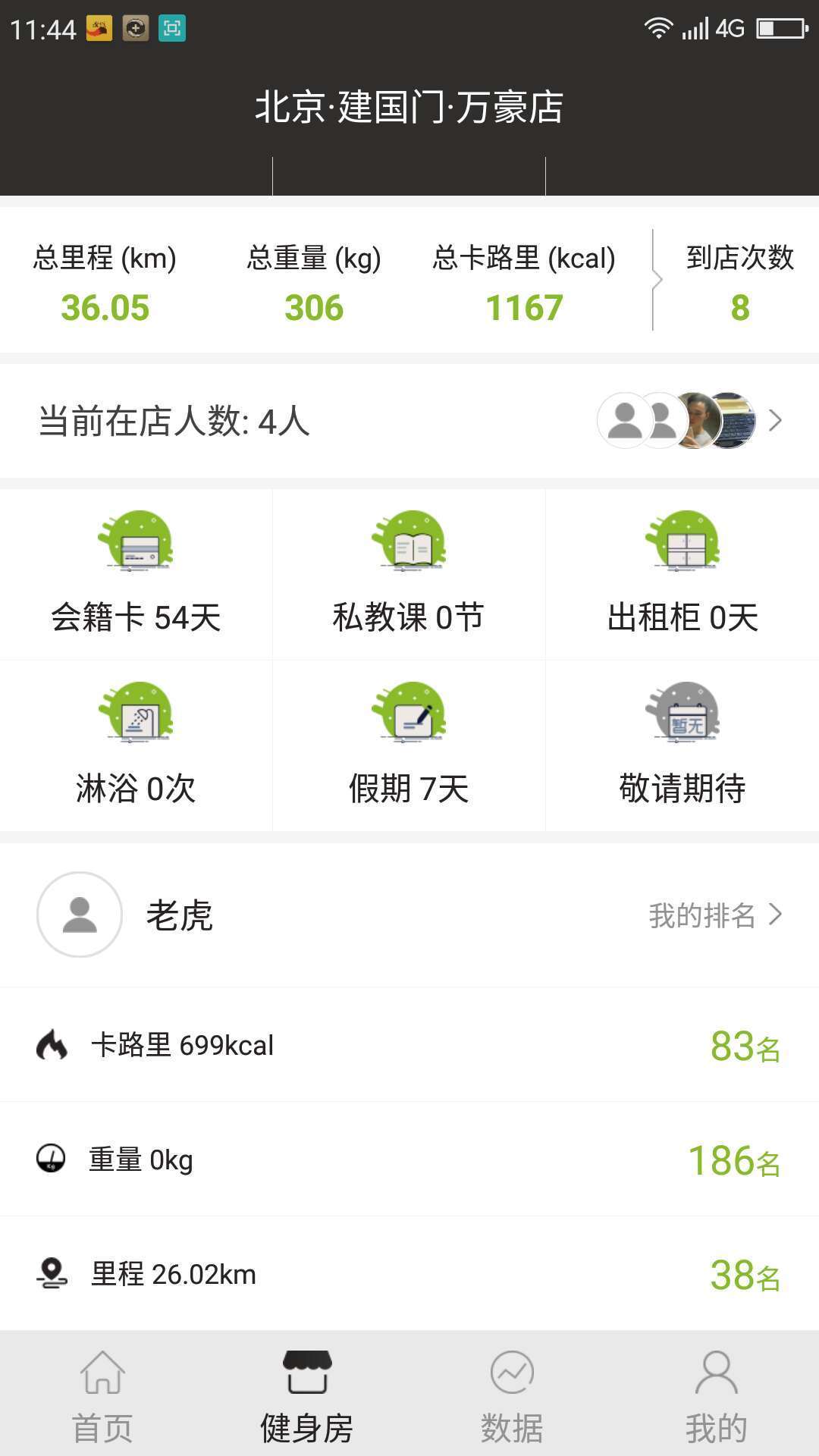Click the 当前在店人数 member count text
Image resolution: width=819 pixels, height=1456 pixels.
(174, 421)
